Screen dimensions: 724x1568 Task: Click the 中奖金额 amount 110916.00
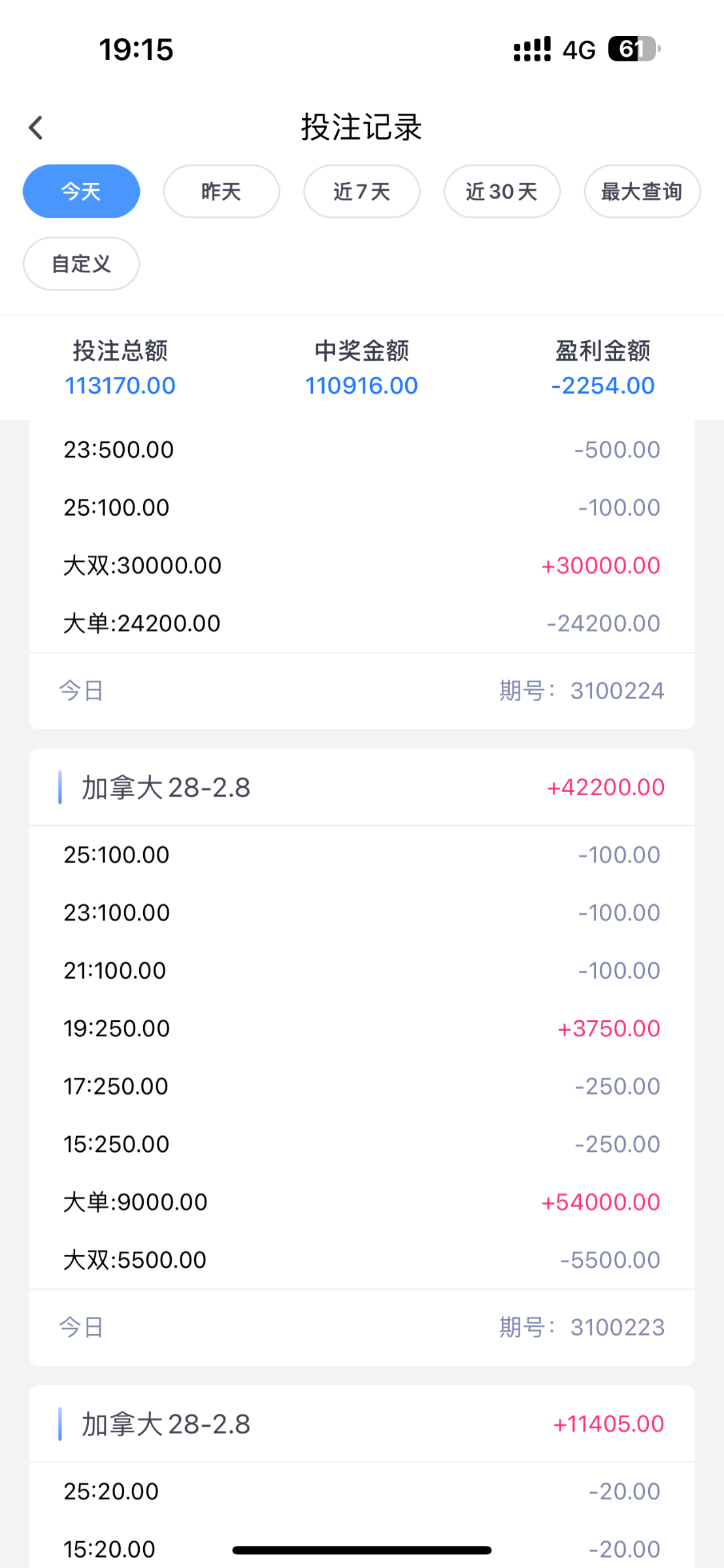tap(362, 385)
